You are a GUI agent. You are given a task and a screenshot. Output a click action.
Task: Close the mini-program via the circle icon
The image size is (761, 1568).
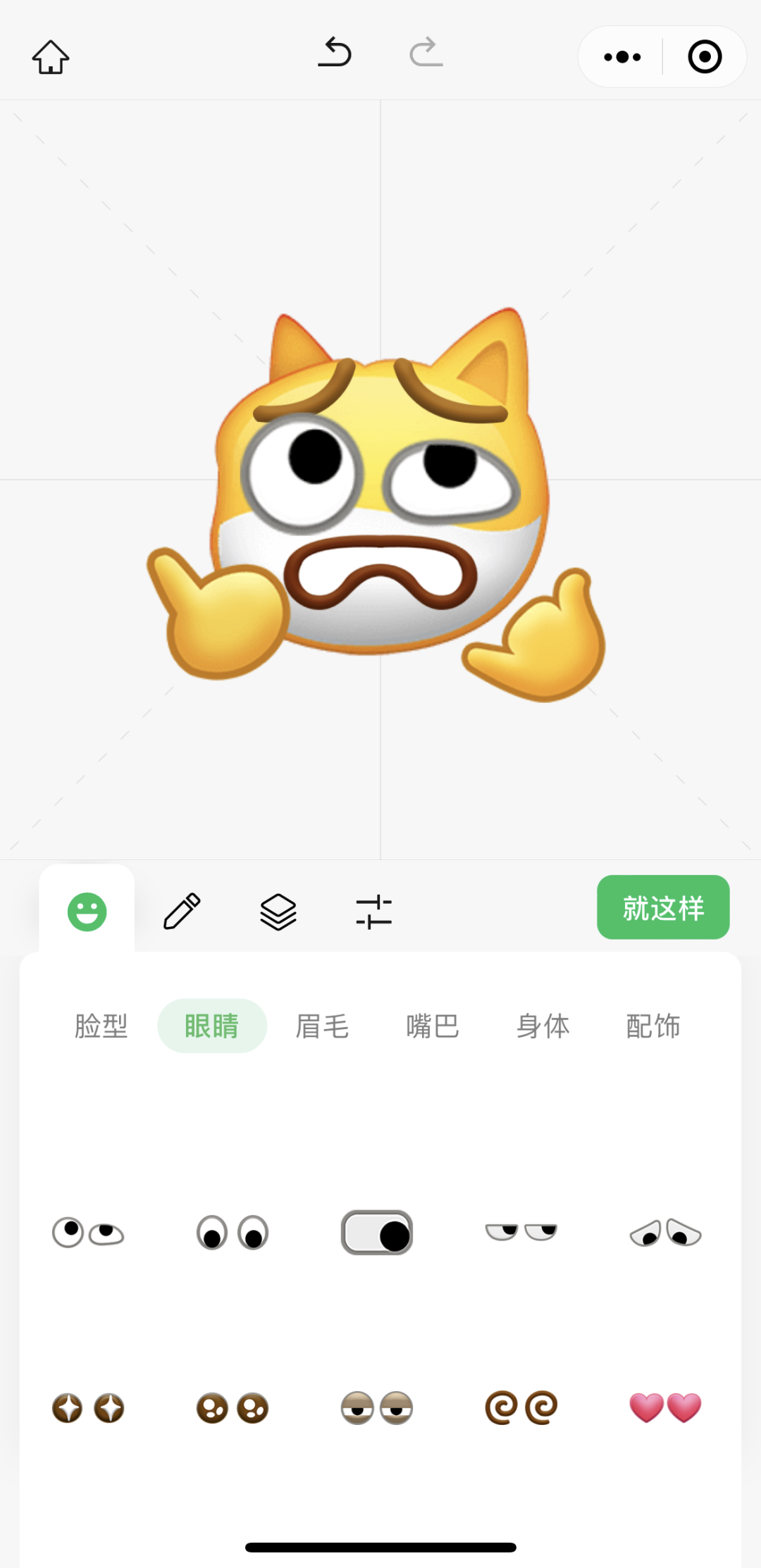[x=704, y=56]
